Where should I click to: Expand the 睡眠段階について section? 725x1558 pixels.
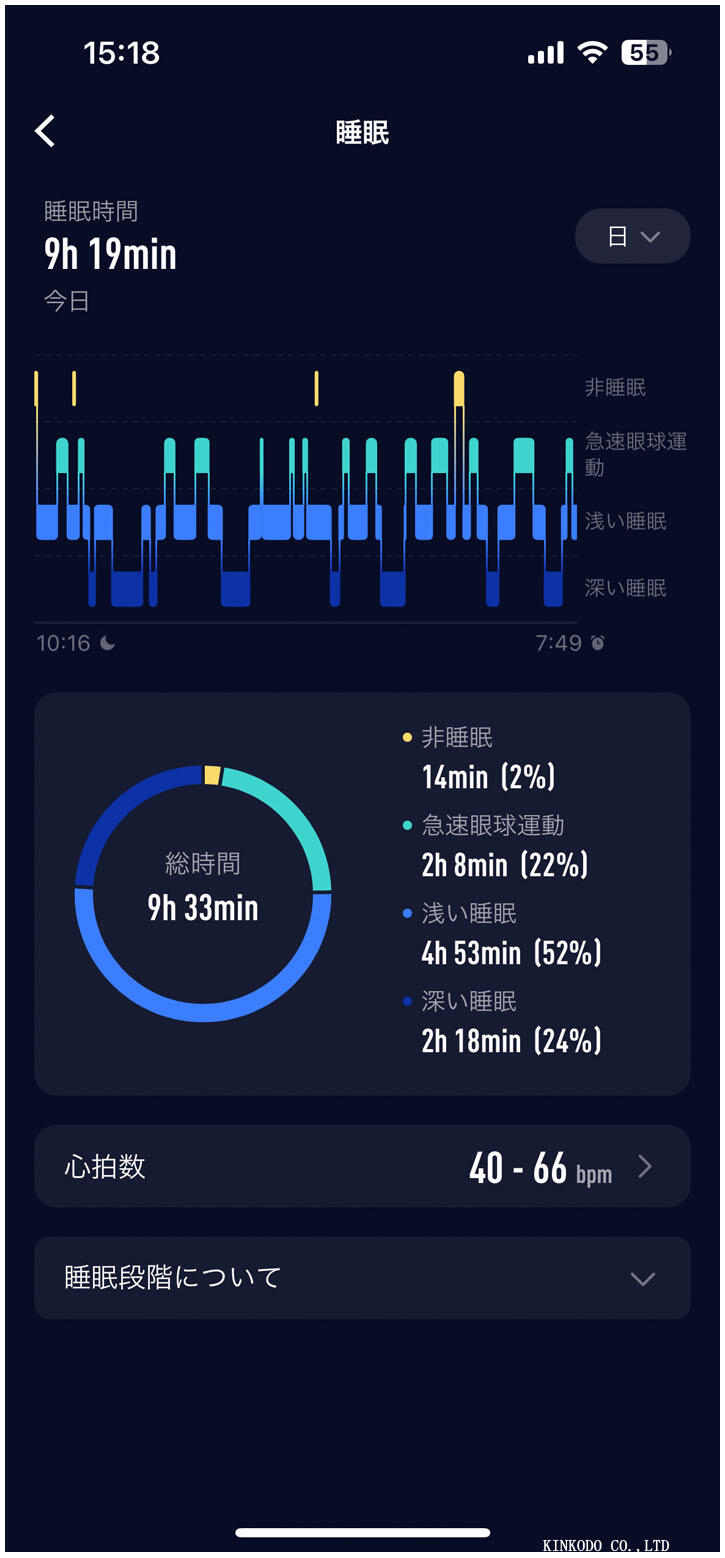[x=362, y=1278]
